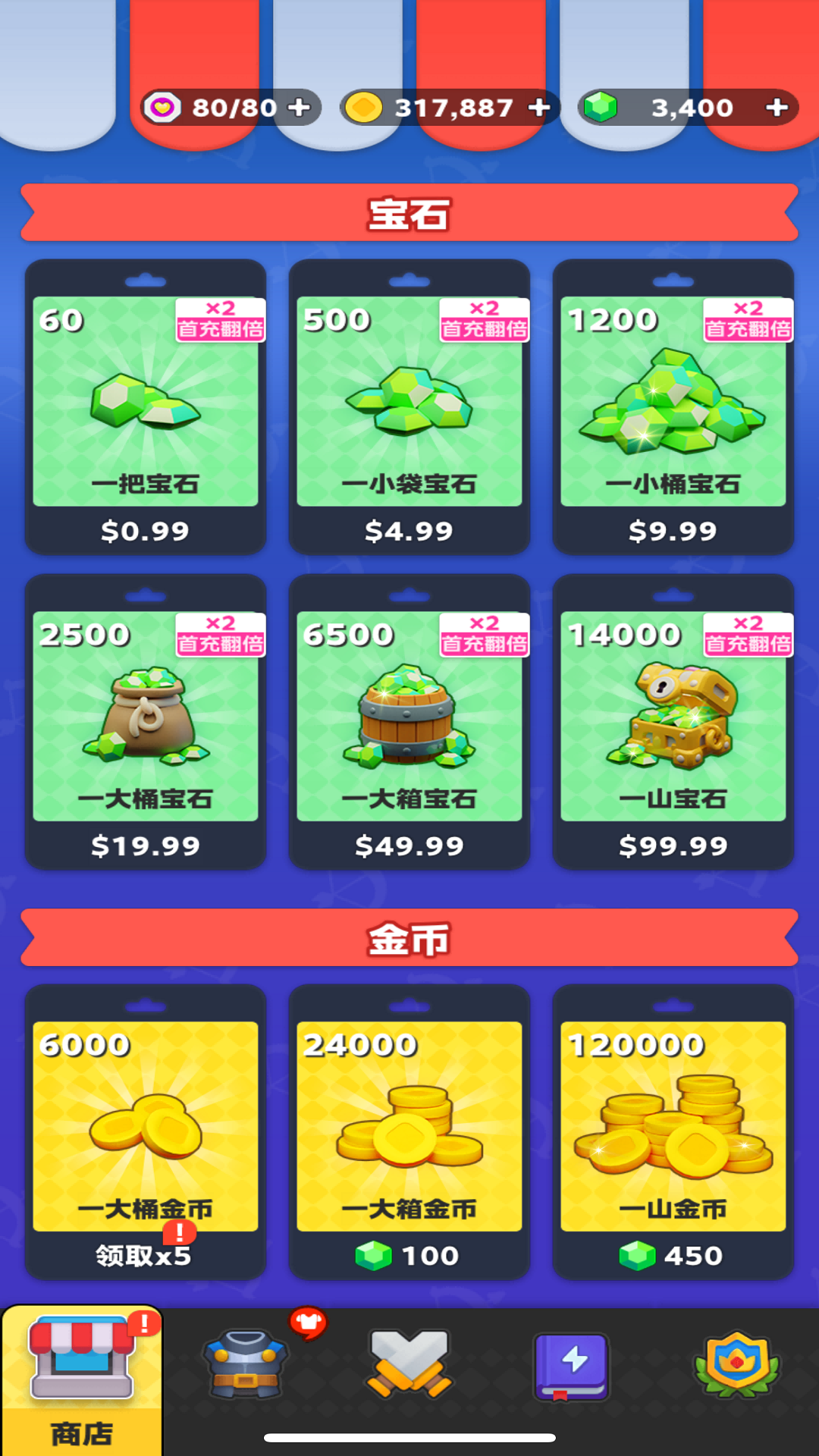Image resolution: width=819 pixels, height=1456 pixels.
Task: Tap plus button next to 317,887 coins
Action: click(540, 107)
